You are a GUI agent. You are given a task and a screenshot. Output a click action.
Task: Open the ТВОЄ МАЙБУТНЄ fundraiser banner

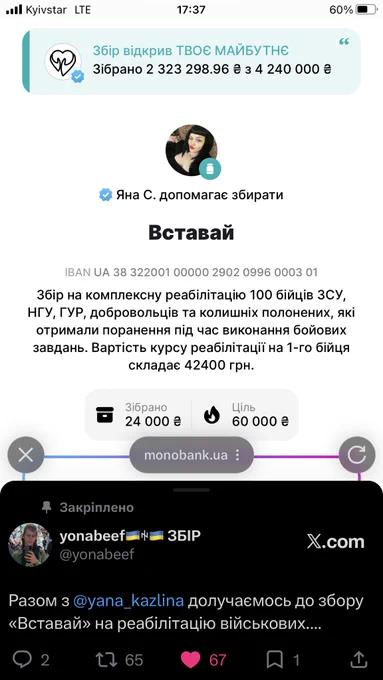tap(191, 61)
